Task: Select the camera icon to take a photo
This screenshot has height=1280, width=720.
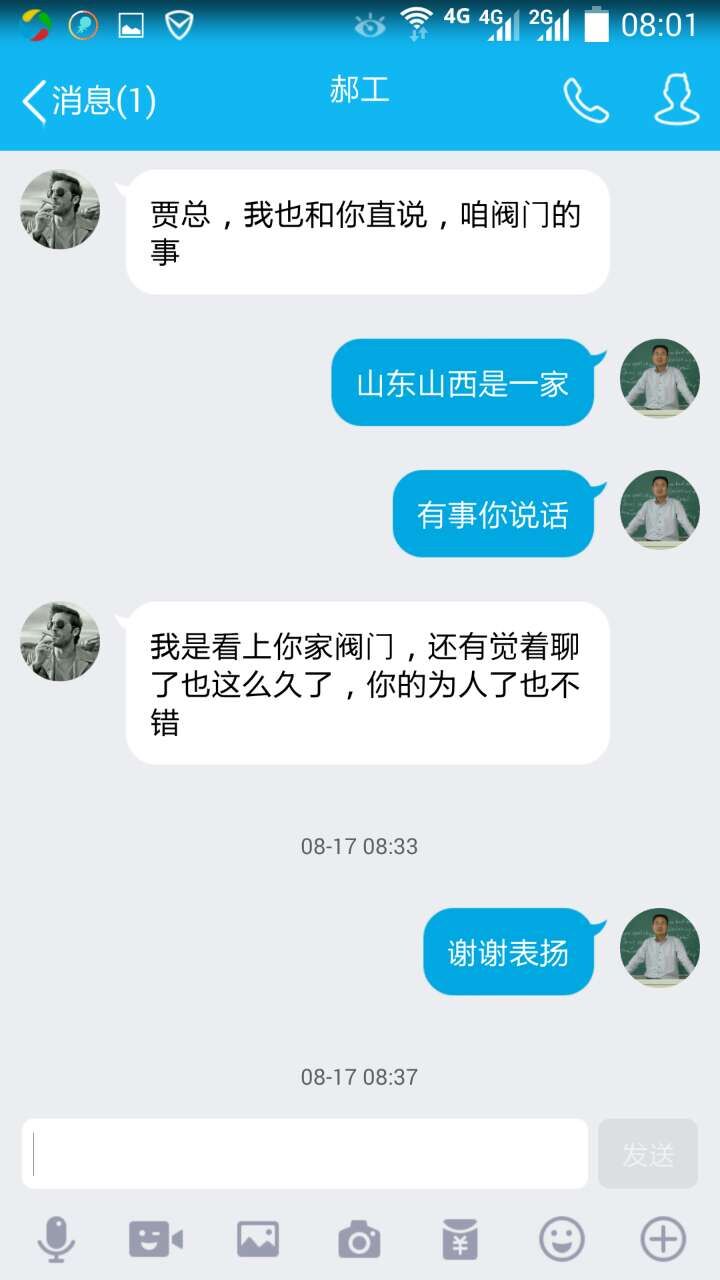Action: 358,1237
